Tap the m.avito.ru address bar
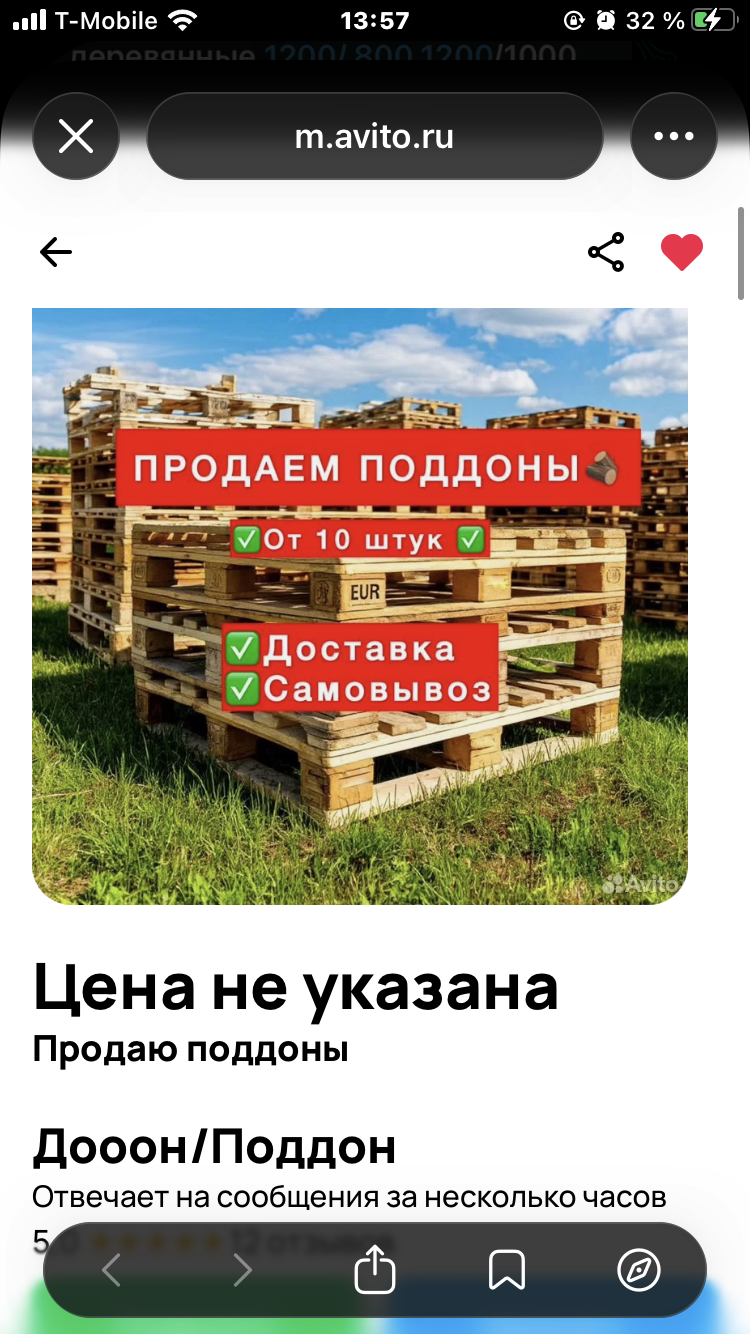Screen dimensions: 750x1334 click(375, 137)
